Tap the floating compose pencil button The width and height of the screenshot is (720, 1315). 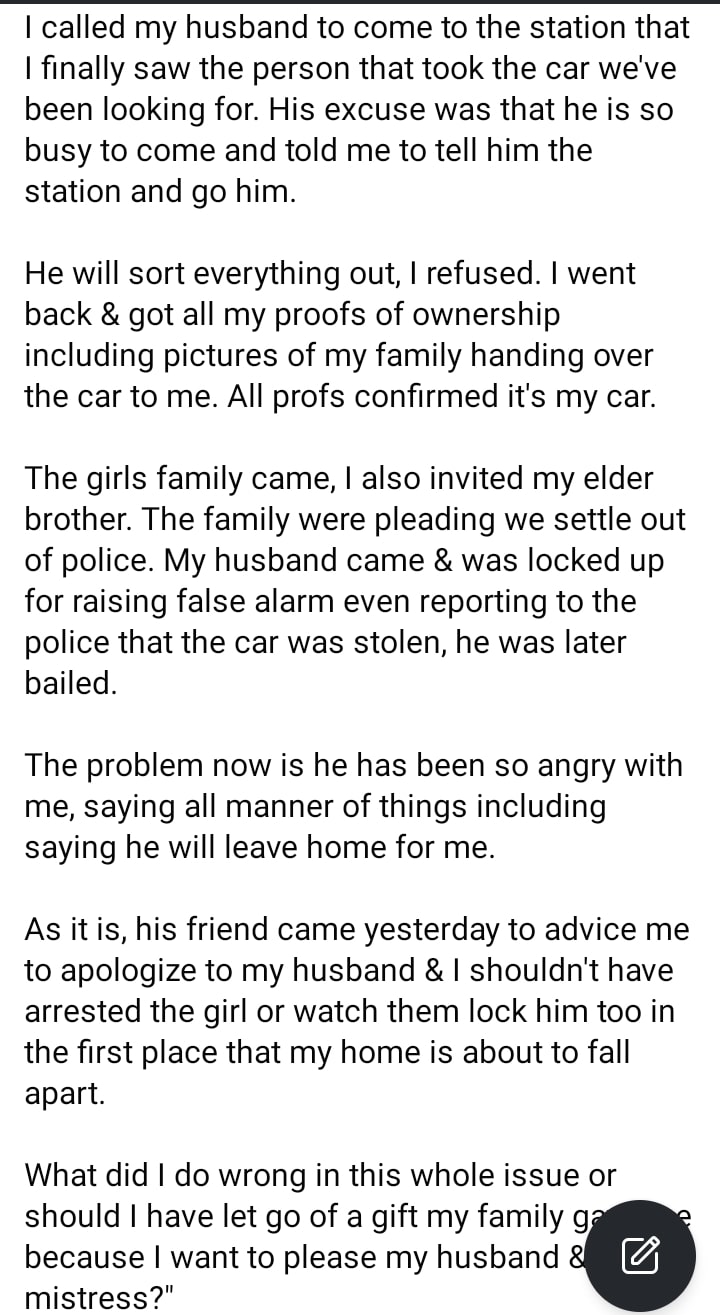[x=640, y=1254]
